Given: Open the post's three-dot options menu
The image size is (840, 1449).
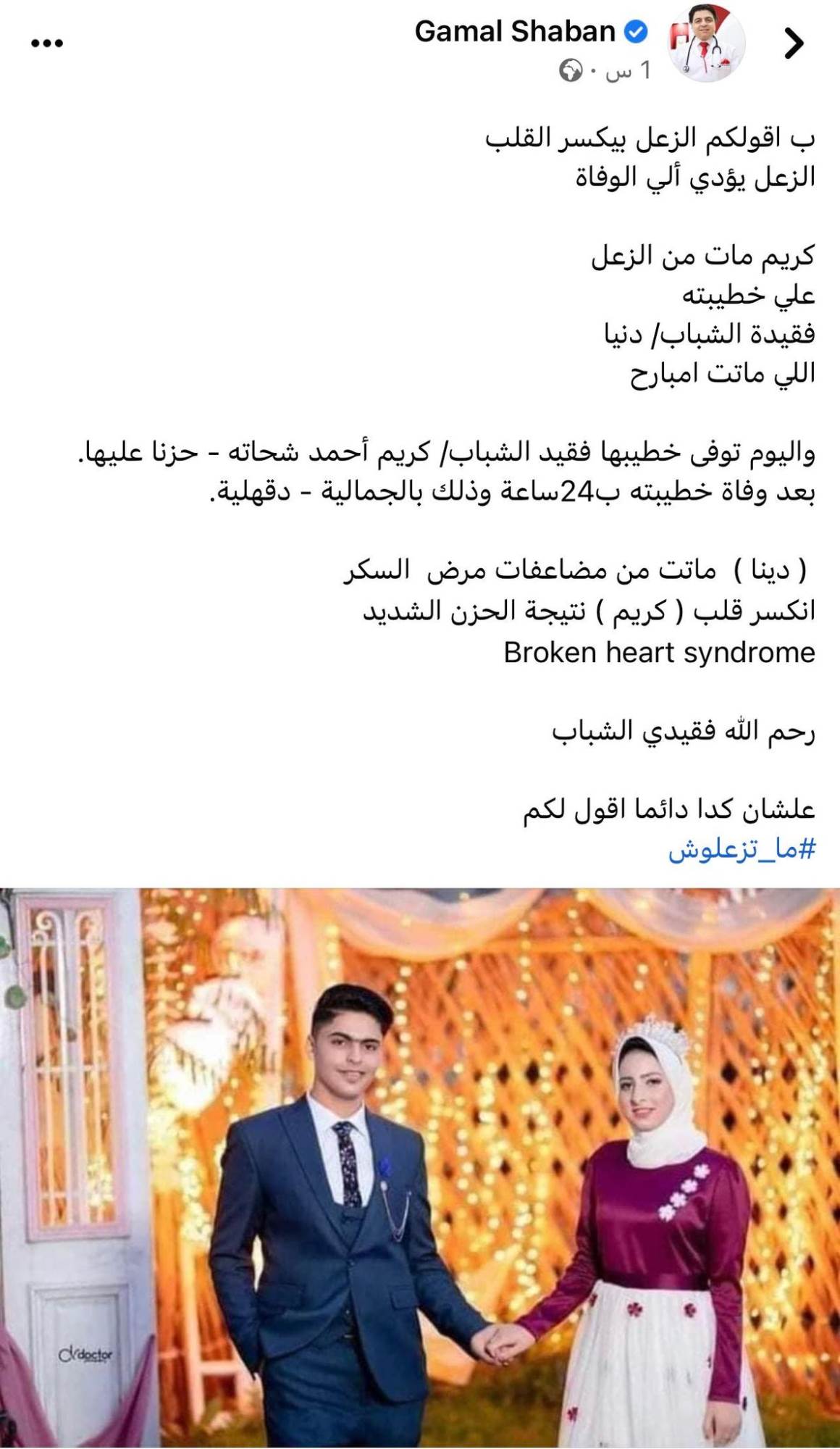Looking at the screenshot, I should click(48, 43).
